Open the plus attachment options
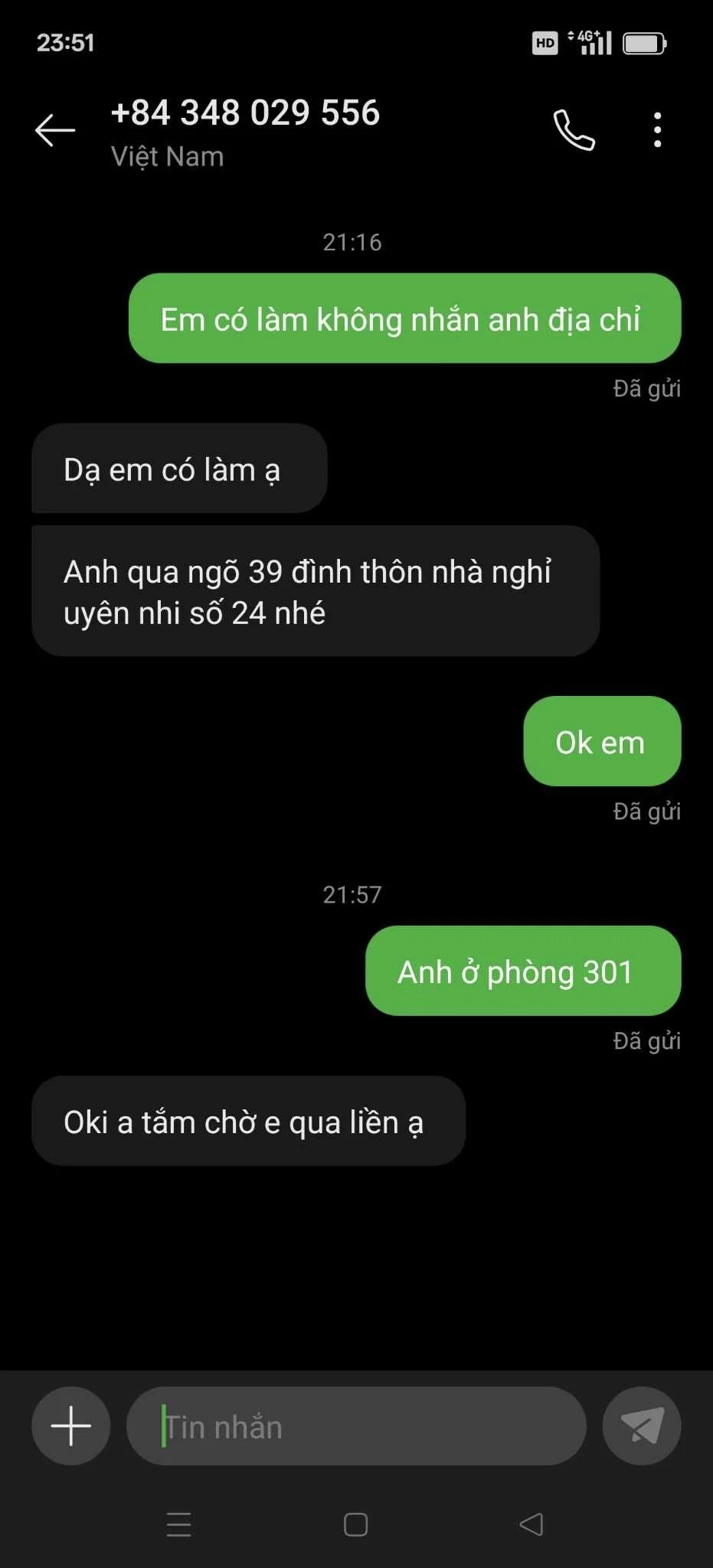Viewport: 713px width, 1568px height. 71,1426
